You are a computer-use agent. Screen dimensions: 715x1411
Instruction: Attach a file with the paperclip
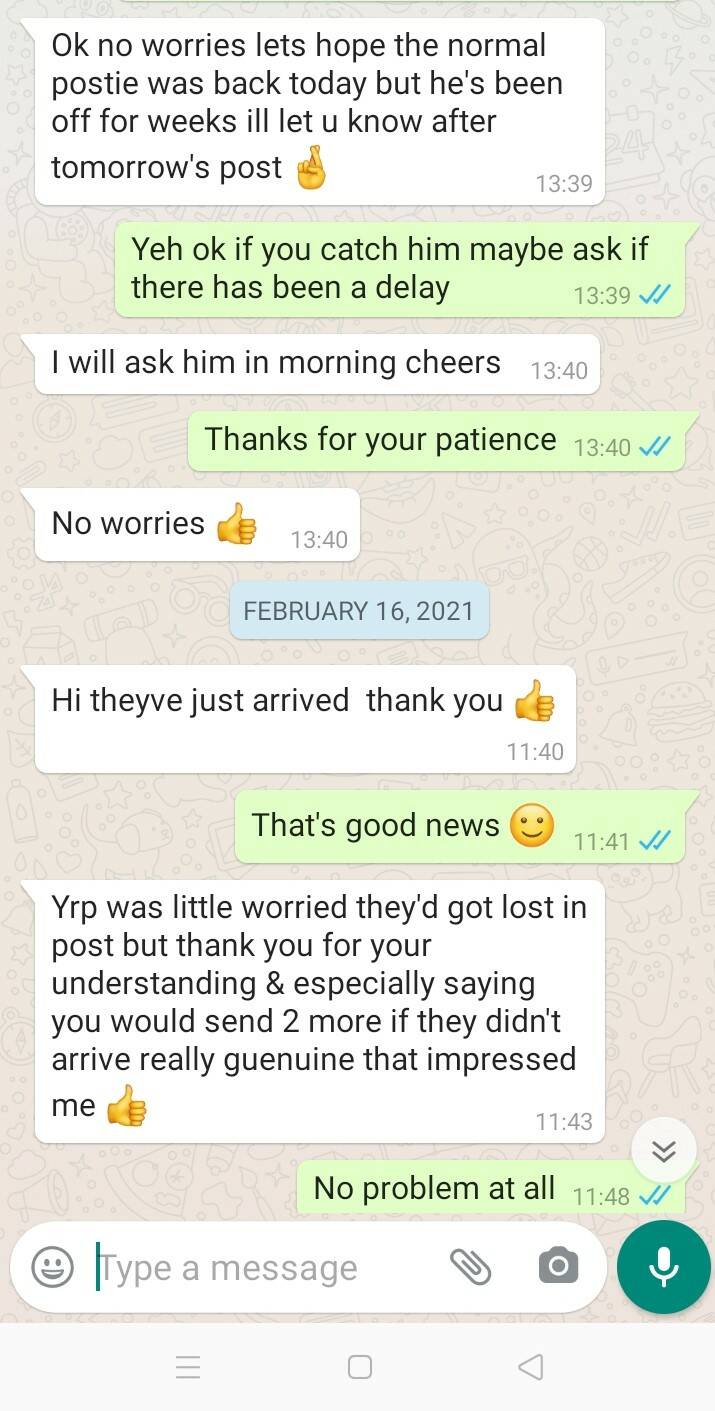[x=471, y=1267]
